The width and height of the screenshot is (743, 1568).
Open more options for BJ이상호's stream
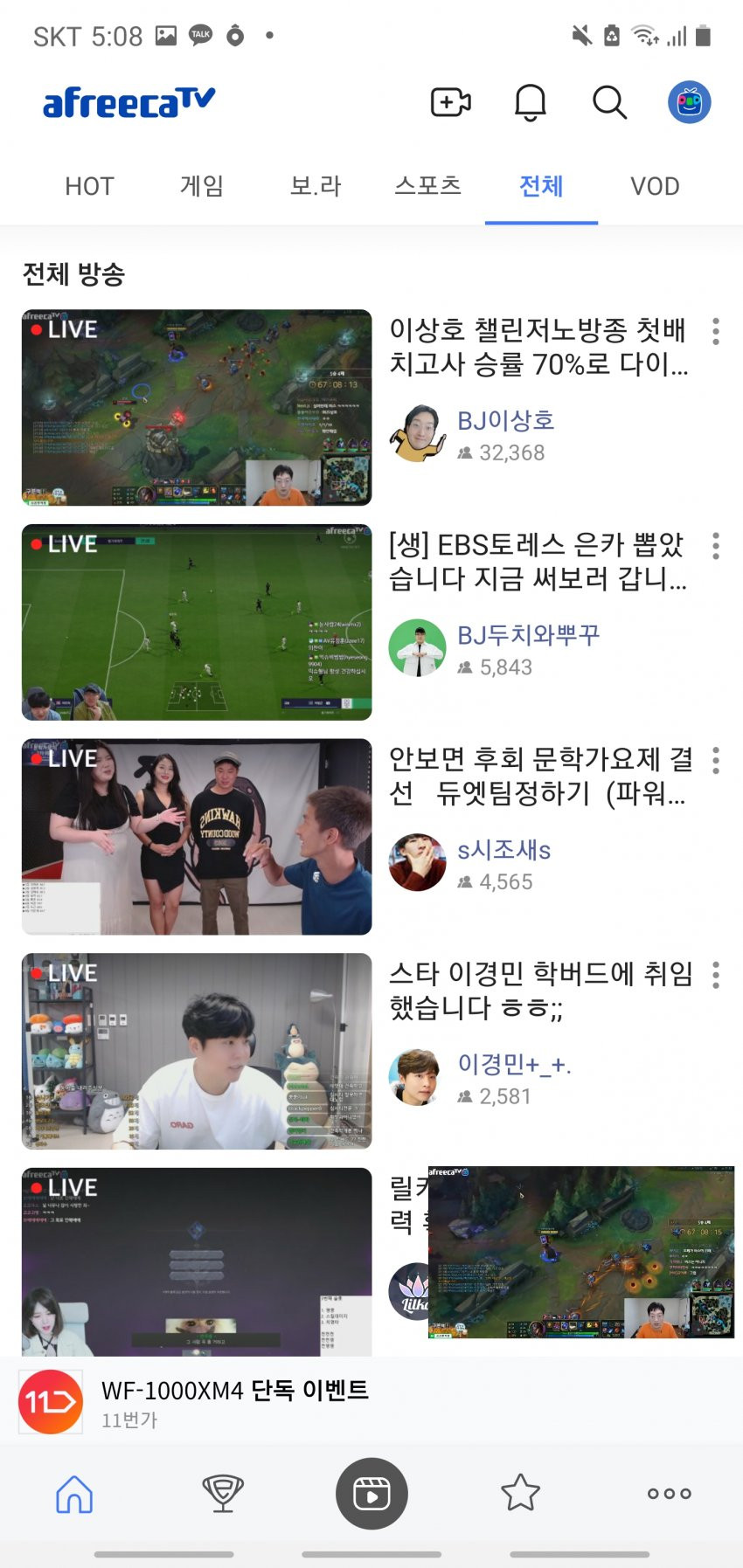click(x=716, y=331)
